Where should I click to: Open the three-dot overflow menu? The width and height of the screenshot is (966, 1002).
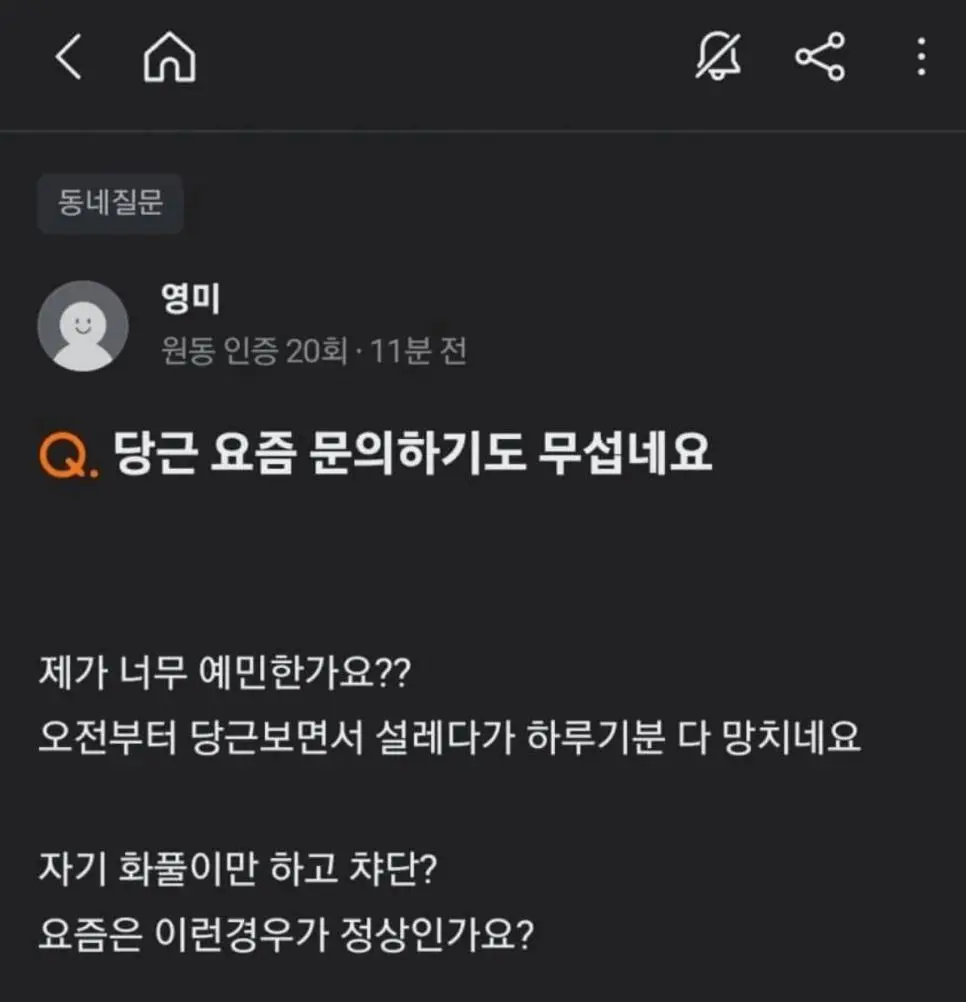pos(921,58)
